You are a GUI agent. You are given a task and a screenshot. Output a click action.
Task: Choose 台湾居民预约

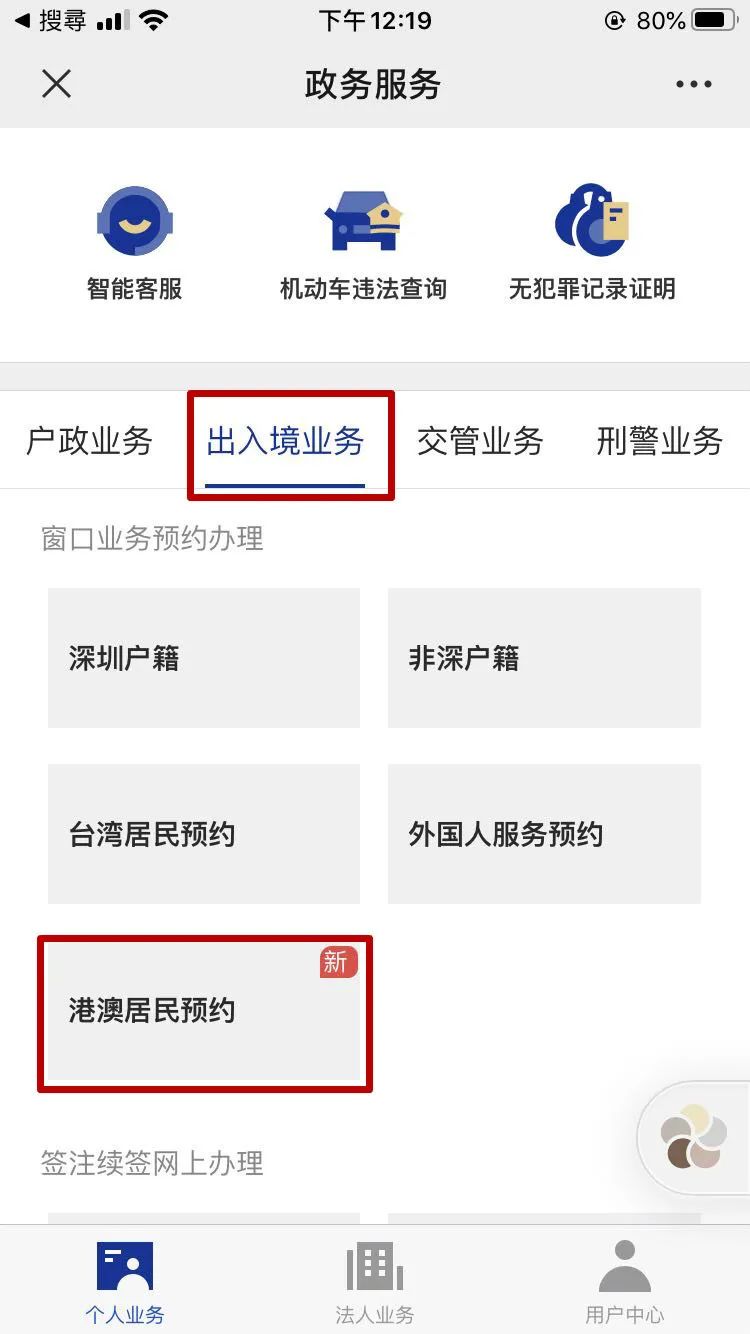pos(204,834)
